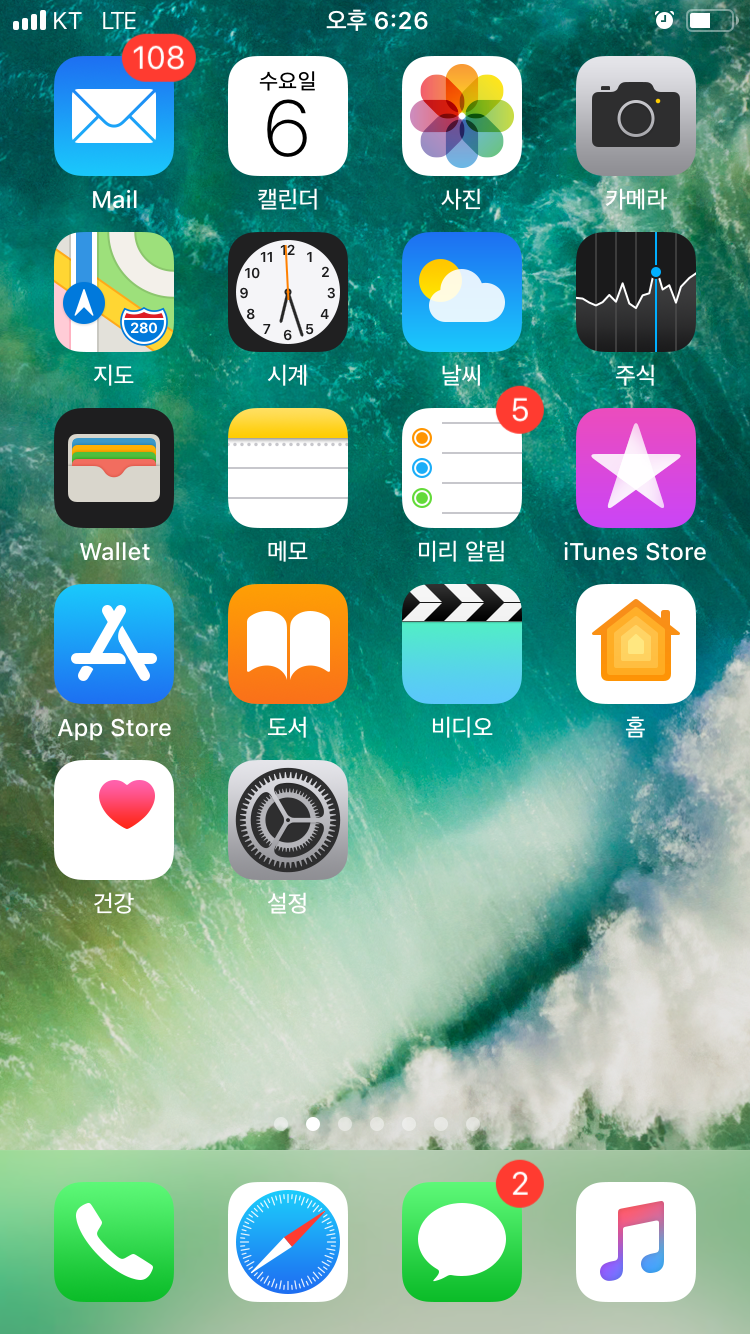Open the 지도 maps app
Viewport: 750px width, 1334px height.
(114, 292)
